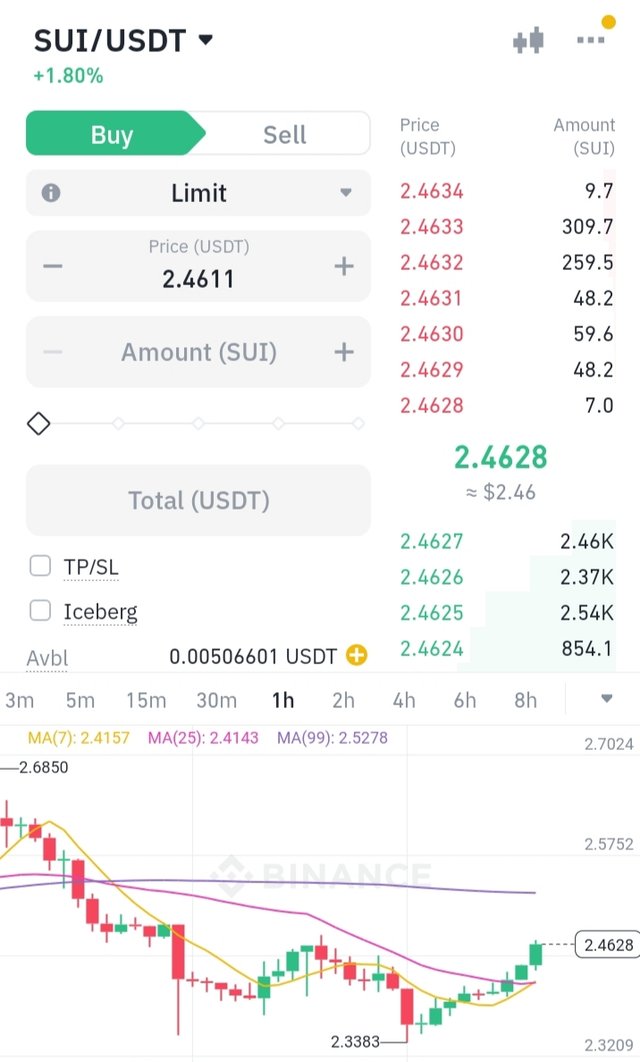This screenshot has height=1062, width=640.
Task: Add USDT funds with the plus icon
Action: pyautogui.click(x=356, y=656)
